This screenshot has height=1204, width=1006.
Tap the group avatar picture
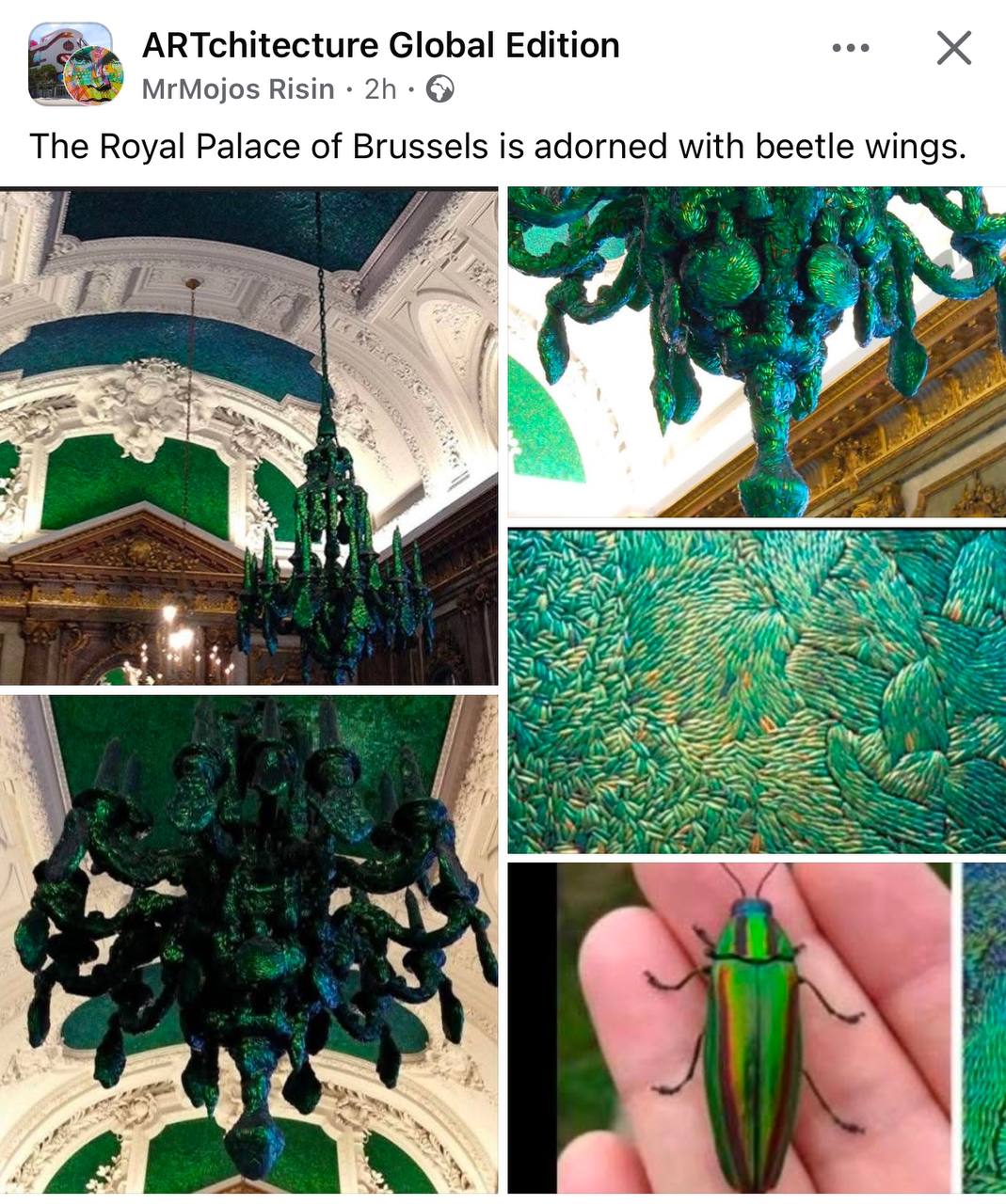coord(70,64)
